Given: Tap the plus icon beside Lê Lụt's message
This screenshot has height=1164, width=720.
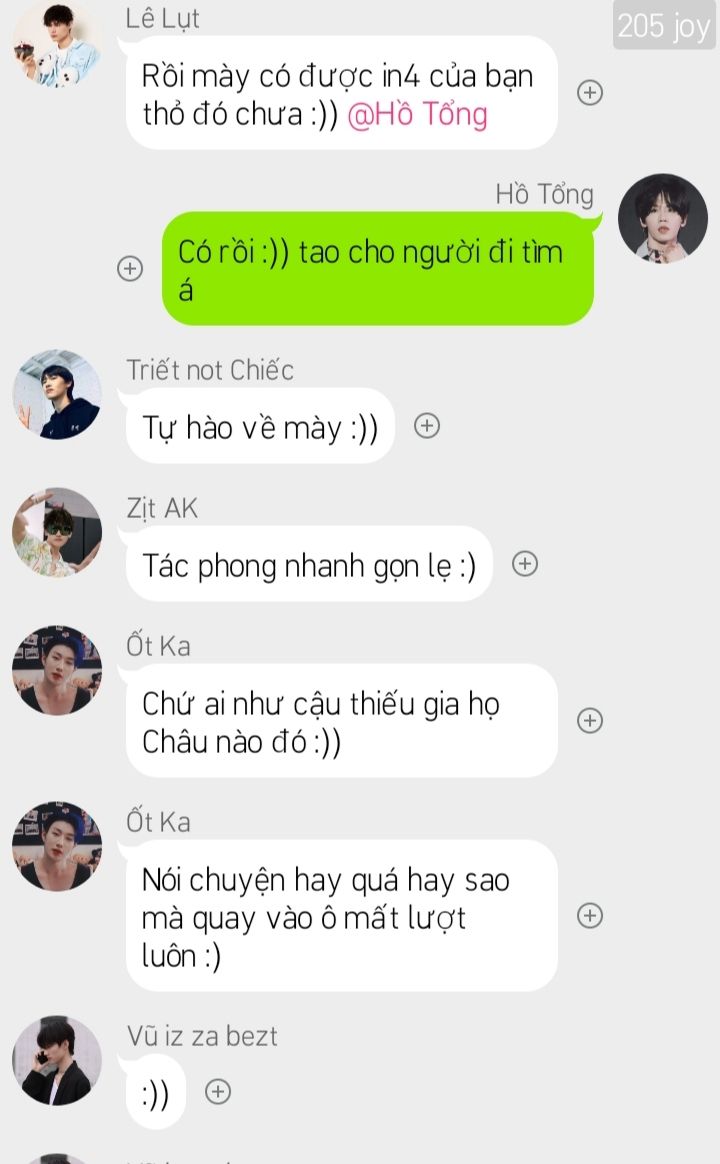Looking at the screenshot, I should (589, 93).
